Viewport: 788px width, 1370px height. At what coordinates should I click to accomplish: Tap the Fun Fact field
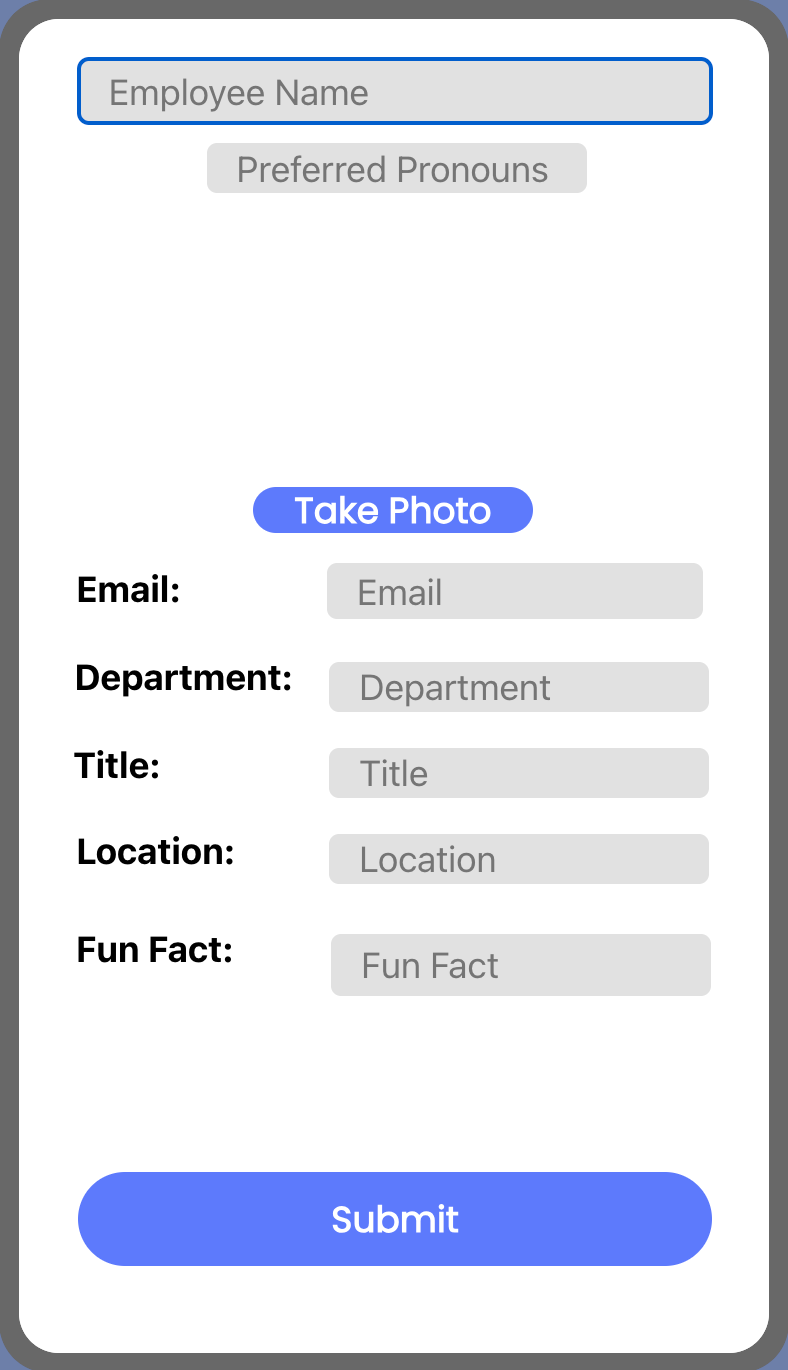521,965
